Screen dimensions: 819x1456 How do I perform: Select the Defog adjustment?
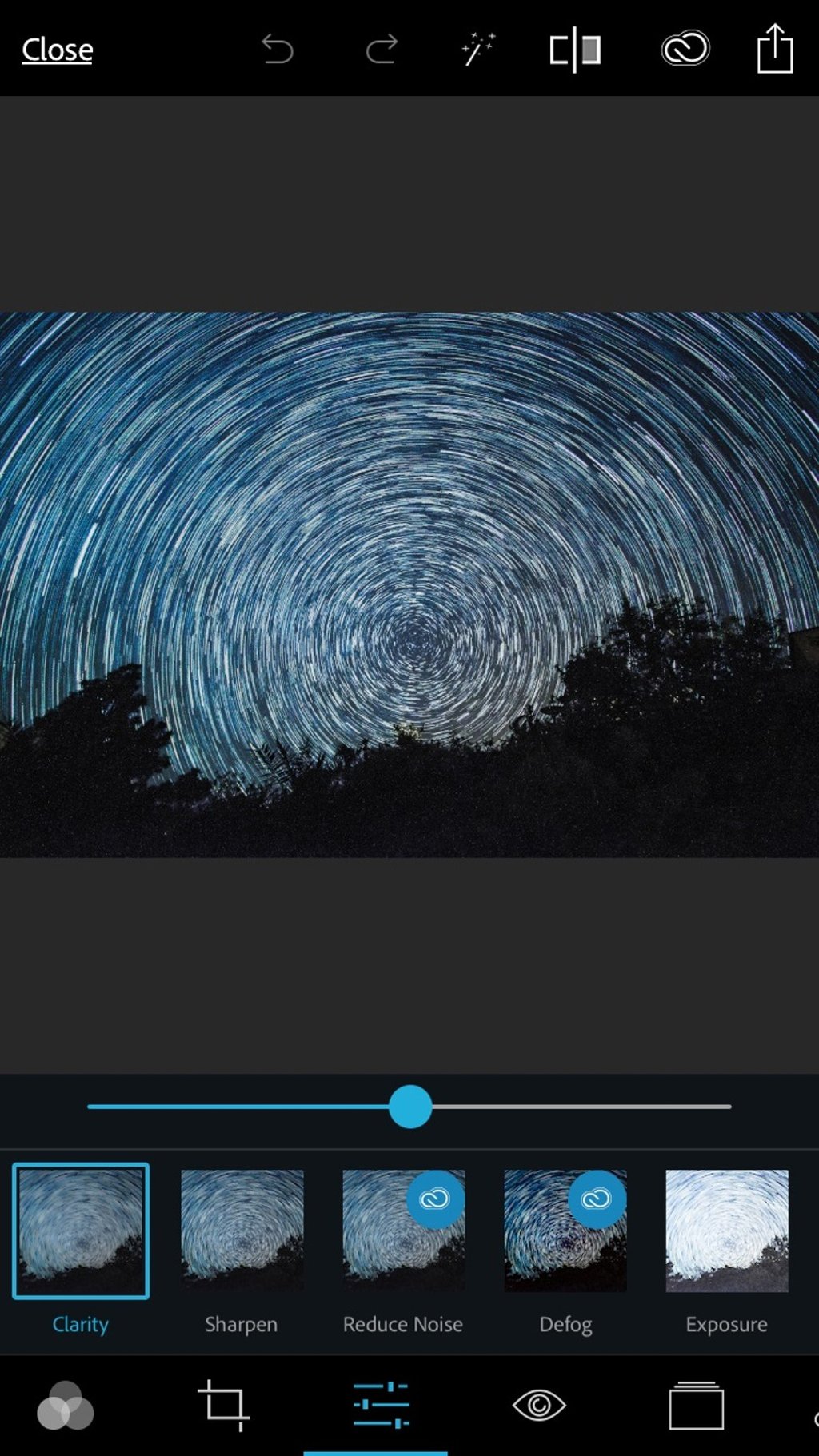pyautogui.click(x=565, y=1231)
